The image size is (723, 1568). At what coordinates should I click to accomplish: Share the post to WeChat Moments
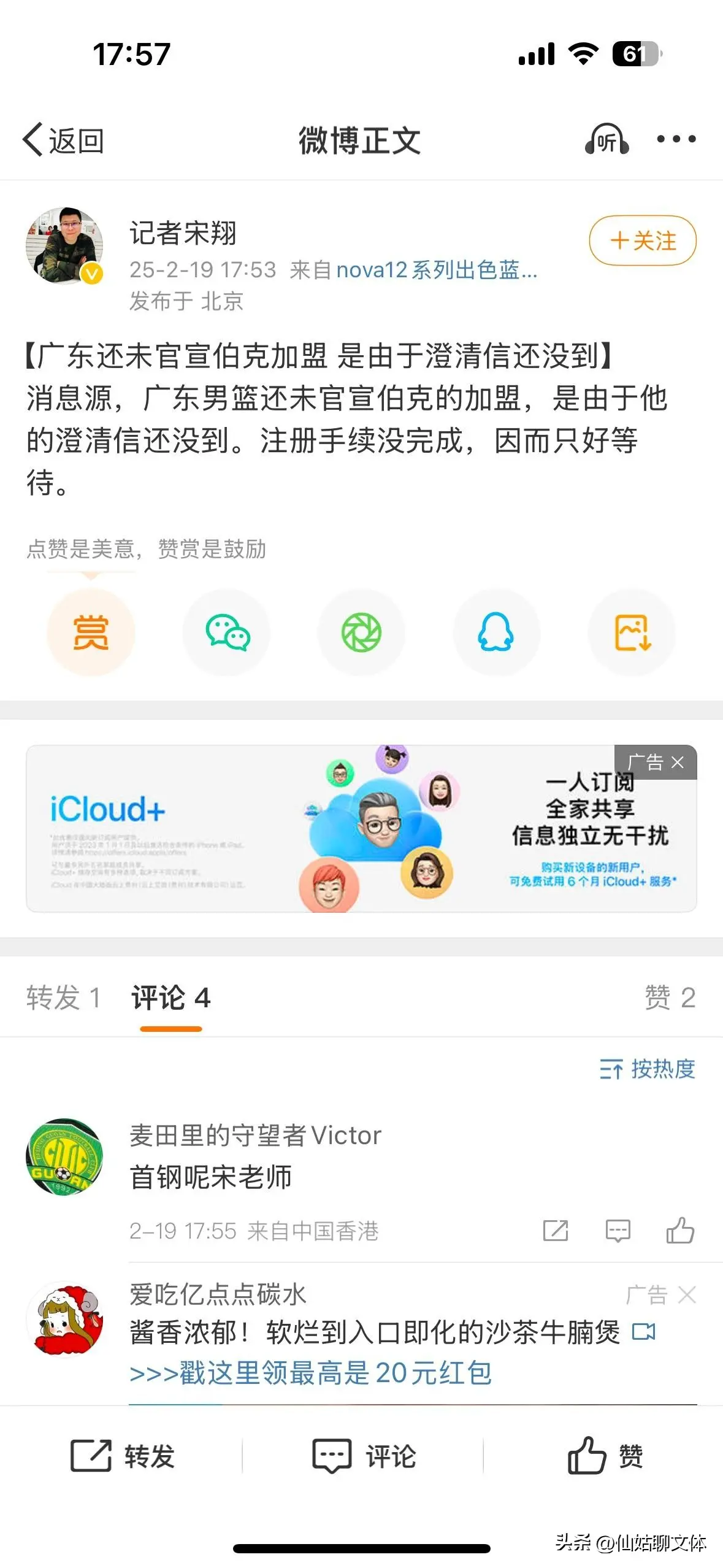[x=361, y=632]
